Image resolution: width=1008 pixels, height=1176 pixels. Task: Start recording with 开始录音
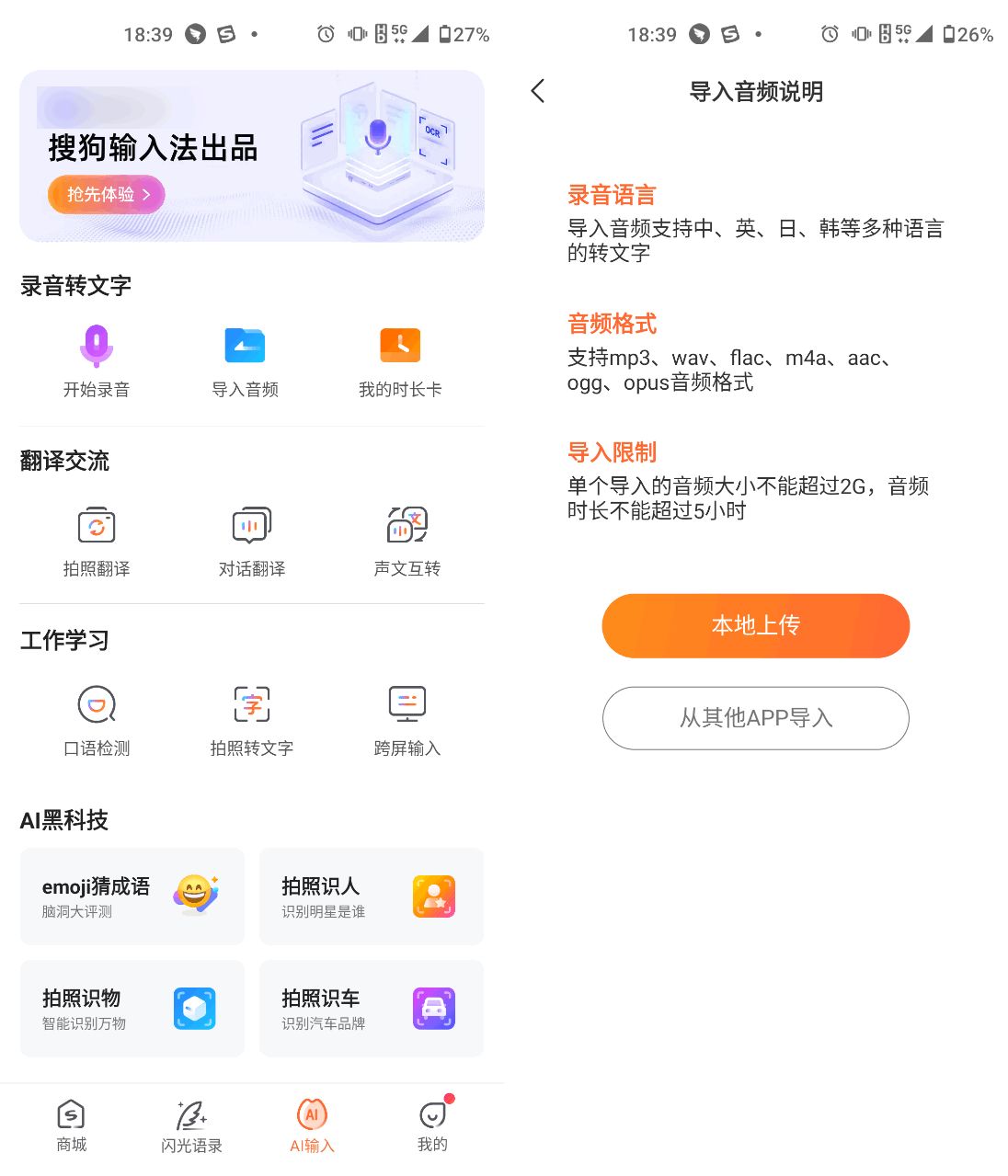(x=97, y=360)
